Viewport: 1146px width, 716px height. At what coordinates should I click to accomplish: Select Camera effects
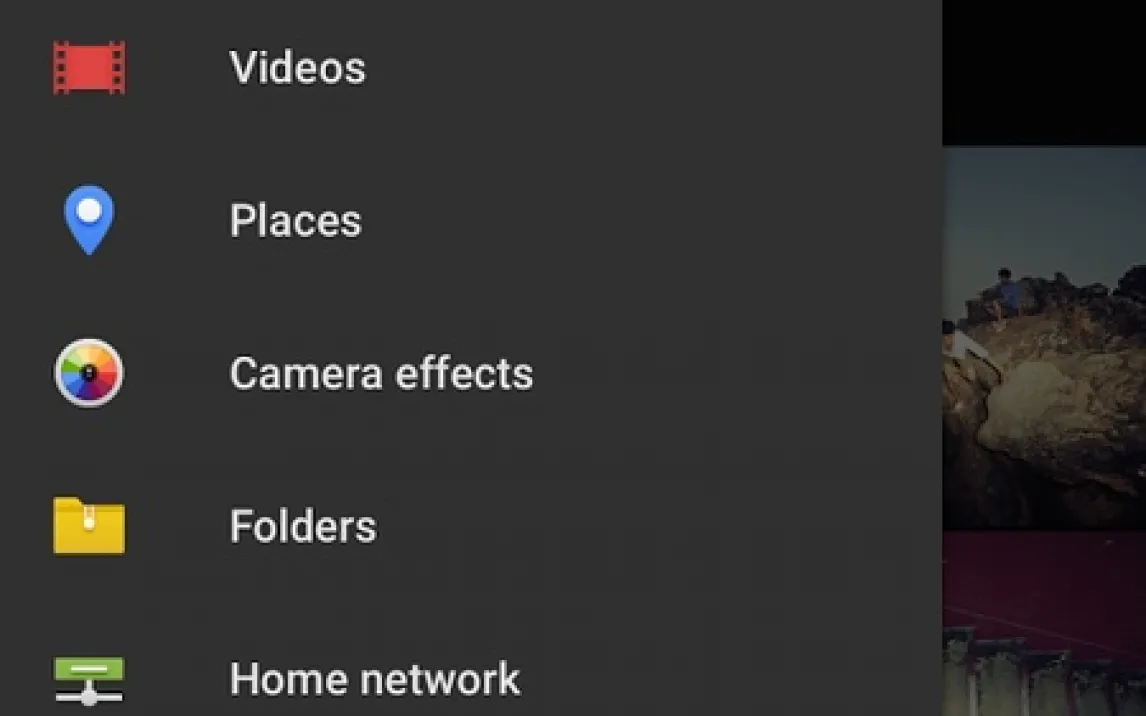click(380, 374)
